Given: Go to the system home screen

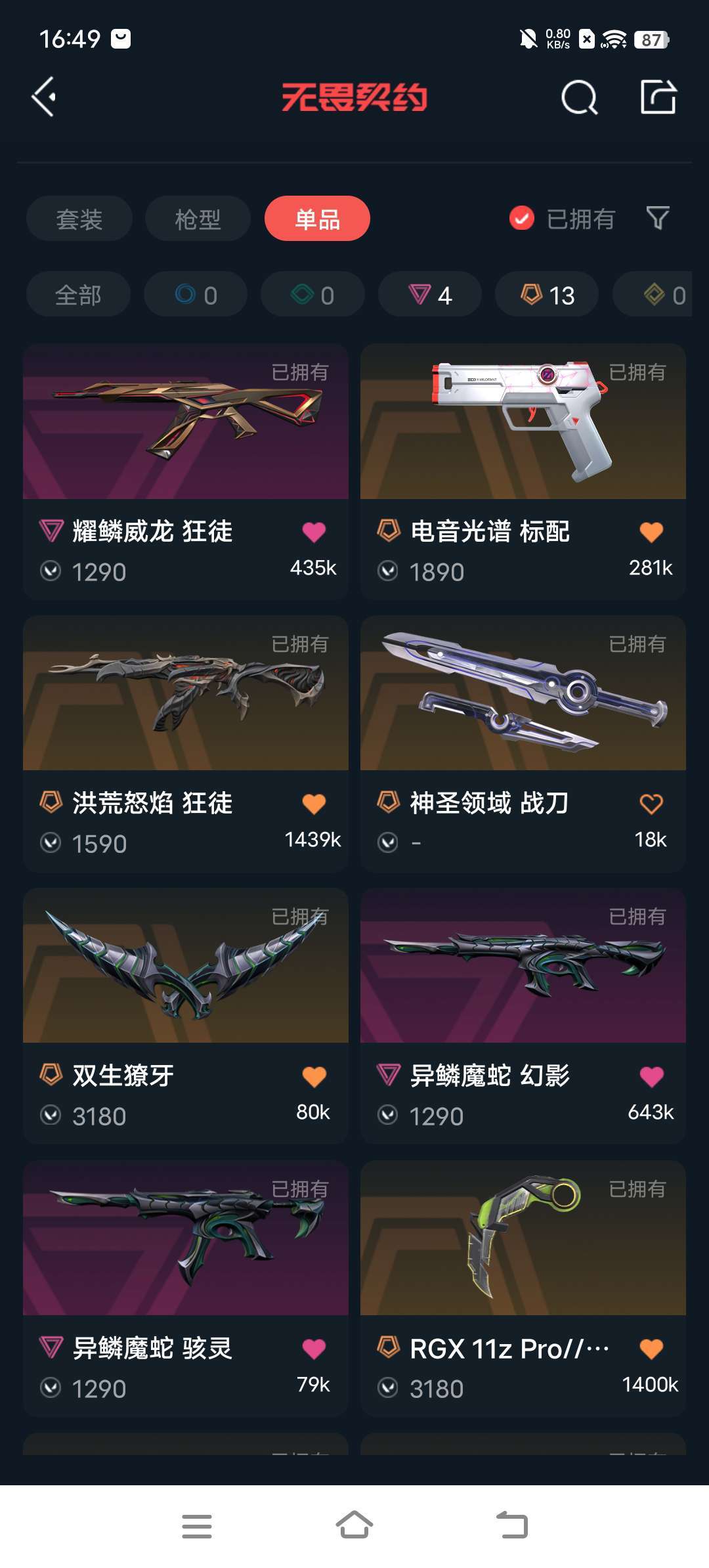Looking at the screenshot, I should 354,1525.
